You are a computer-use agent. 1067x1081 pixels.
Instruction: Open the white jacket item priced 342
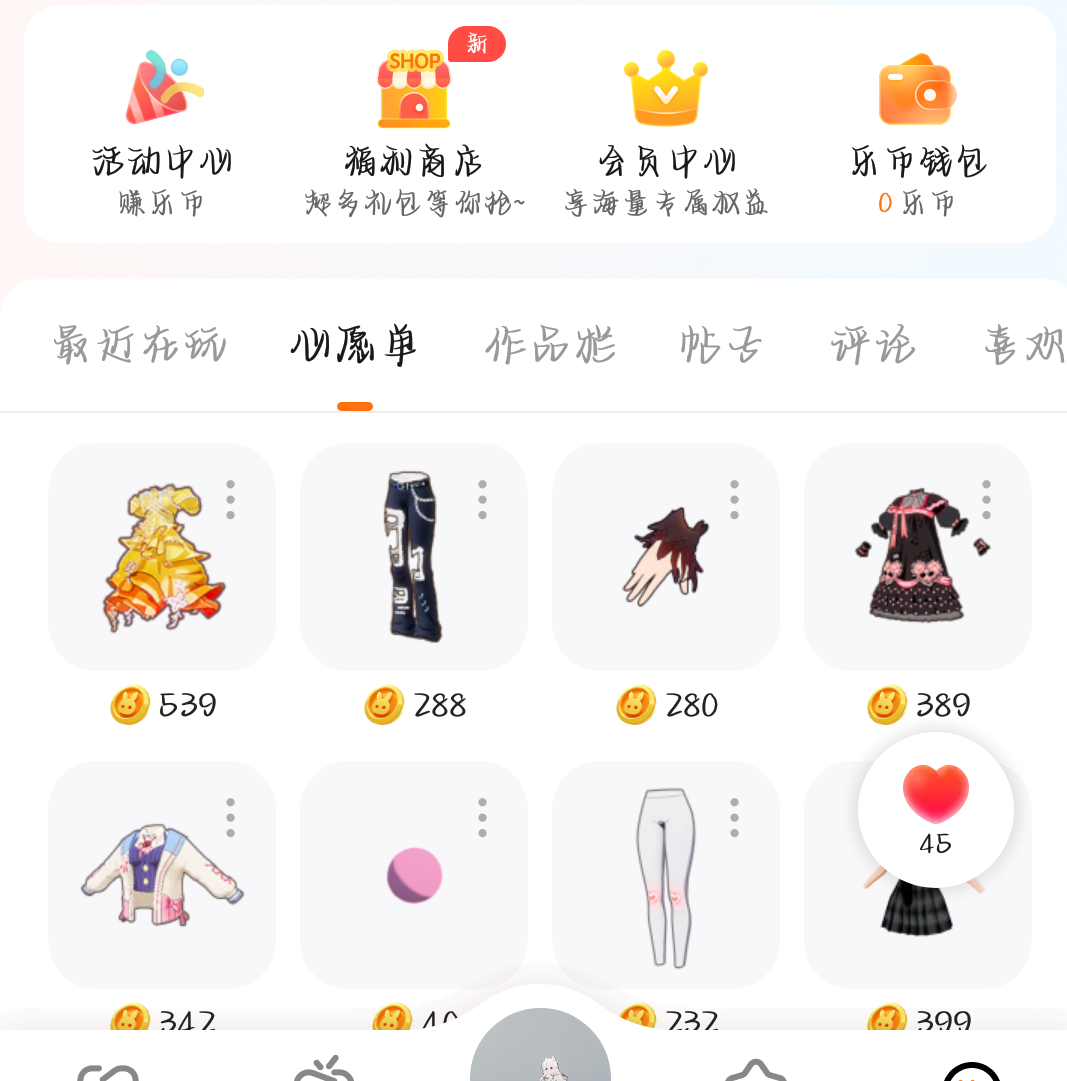[160, 876]
